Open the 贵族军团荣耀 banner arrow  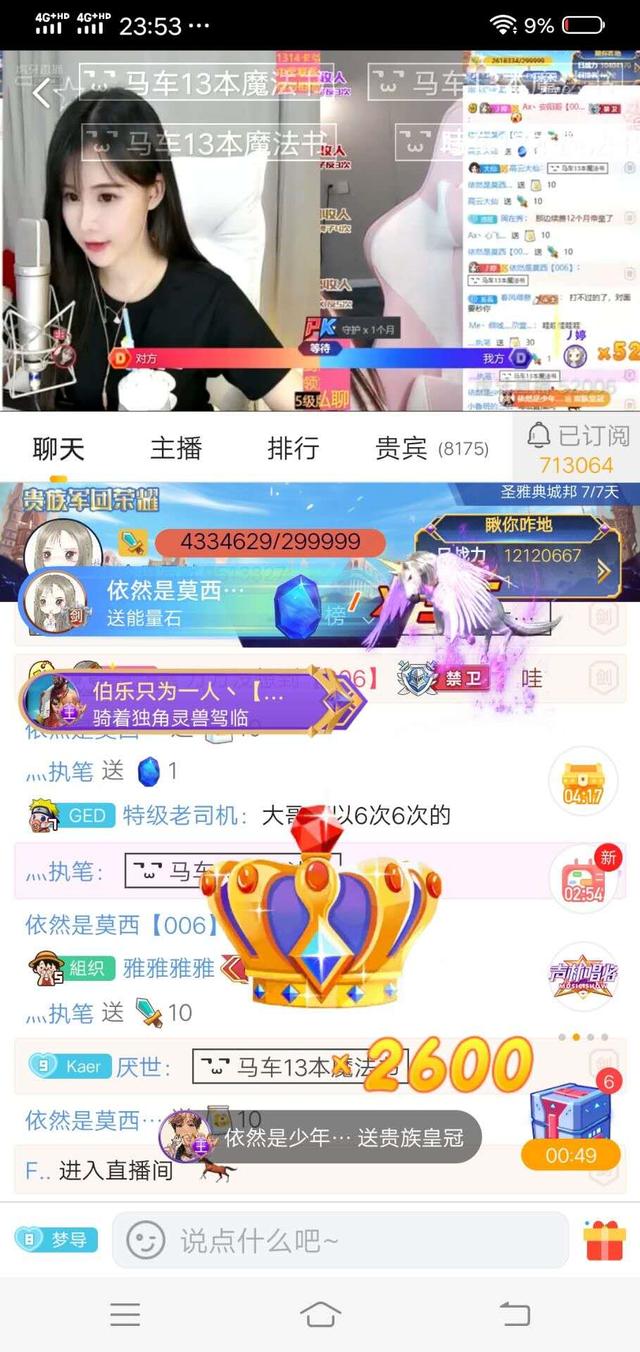pyautogui.click(x=603, y=570)
